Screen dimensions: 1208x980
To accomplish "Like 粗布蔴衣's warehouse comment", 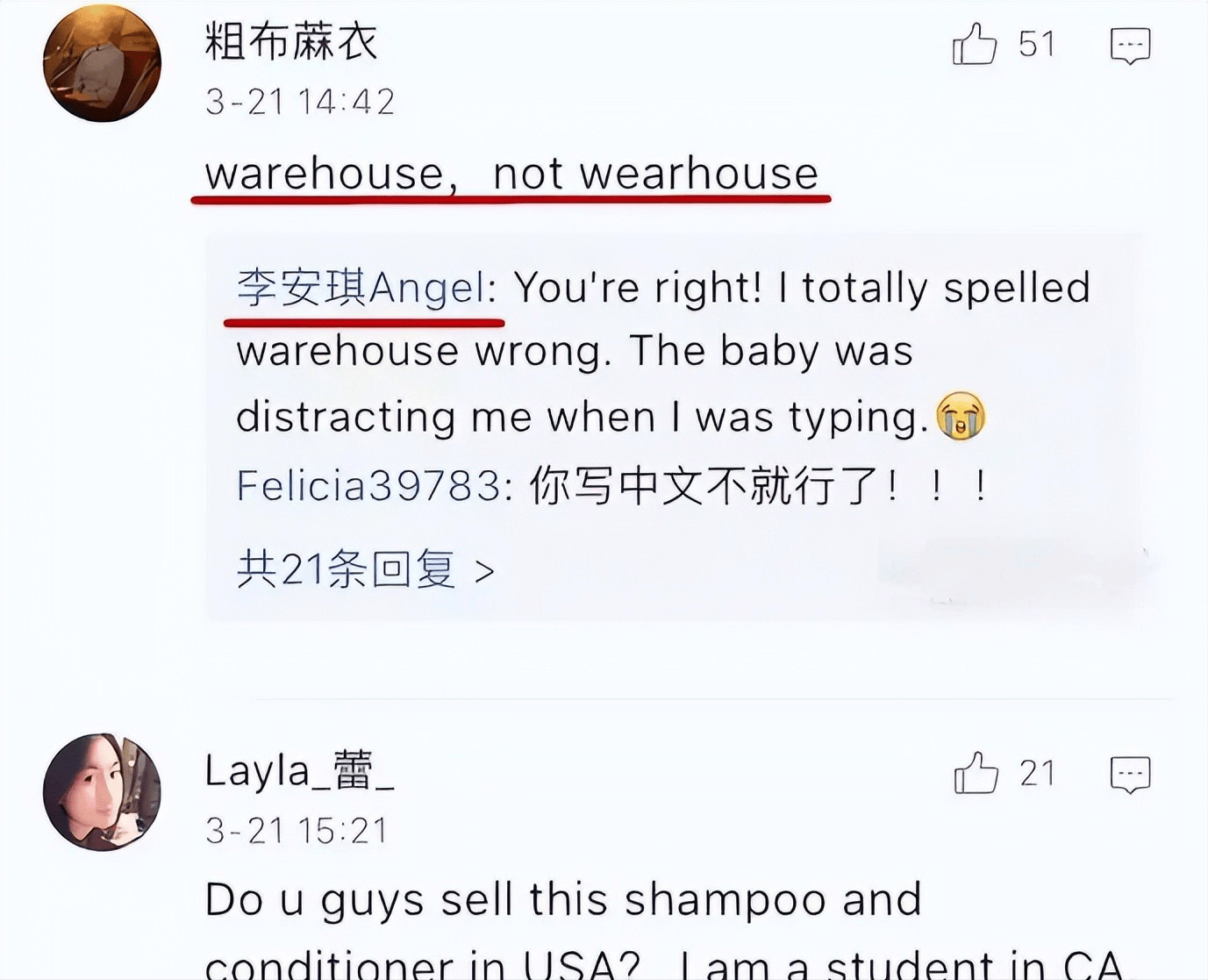I will tap(975, 44).
